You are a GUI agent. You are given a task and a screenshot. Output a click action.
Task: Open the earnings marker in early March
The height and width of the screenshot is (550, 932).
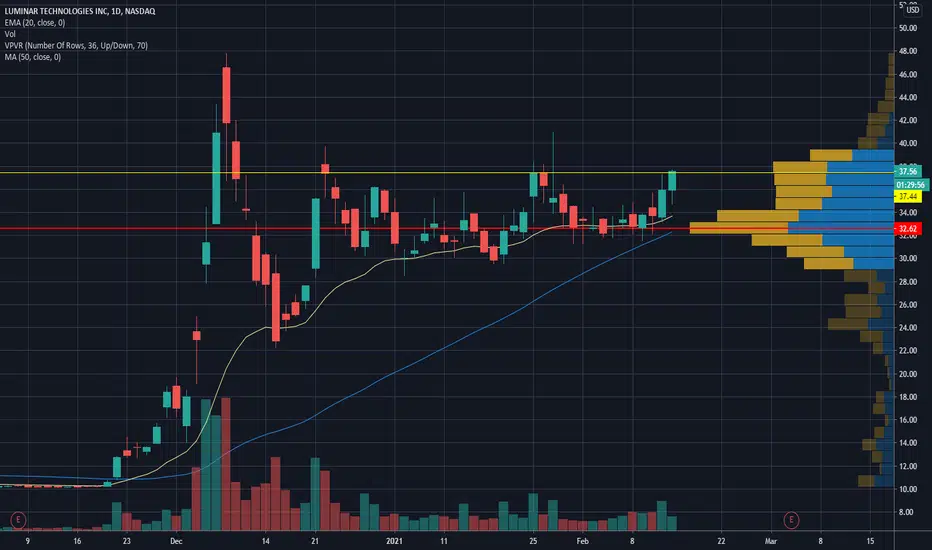(791, 520)
